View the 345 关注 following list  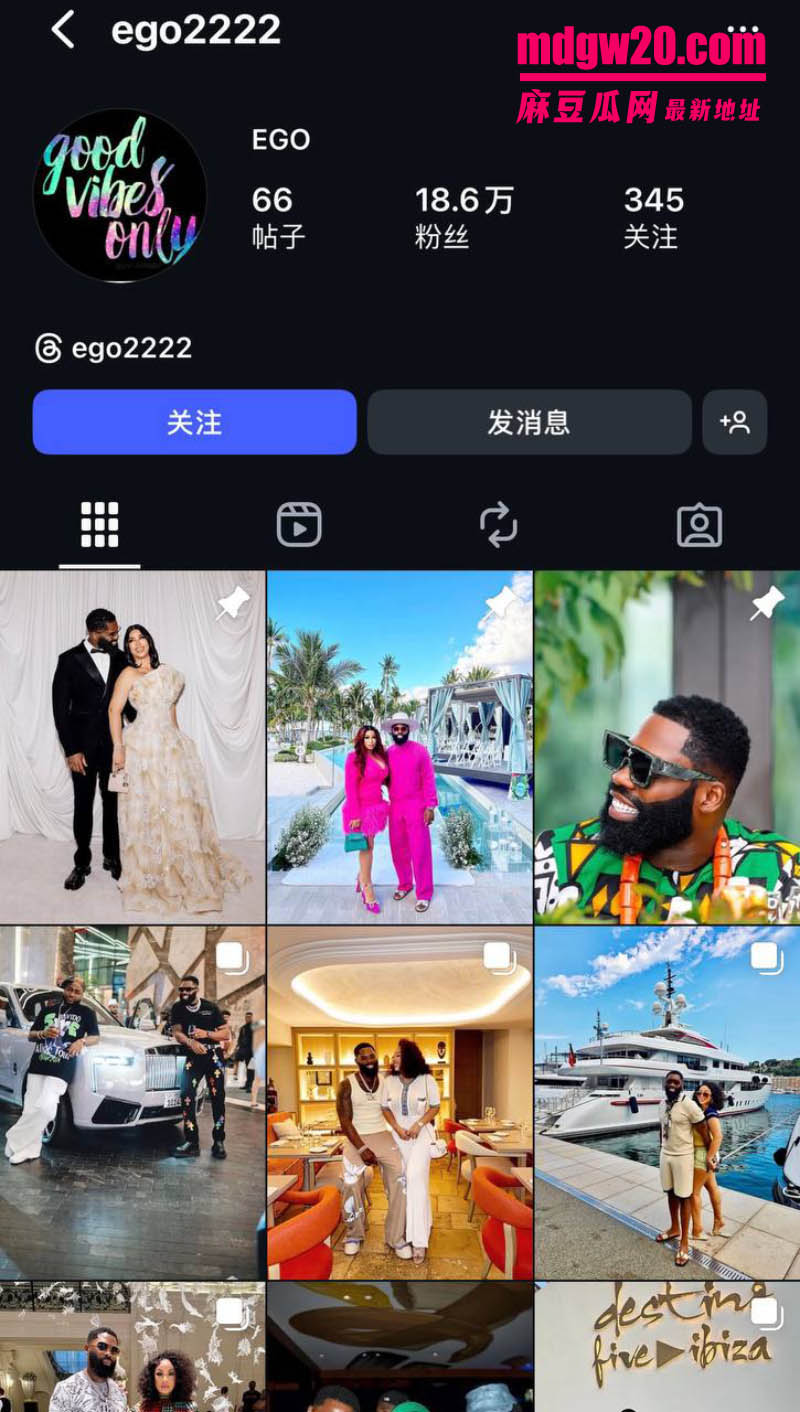[654, 216]
